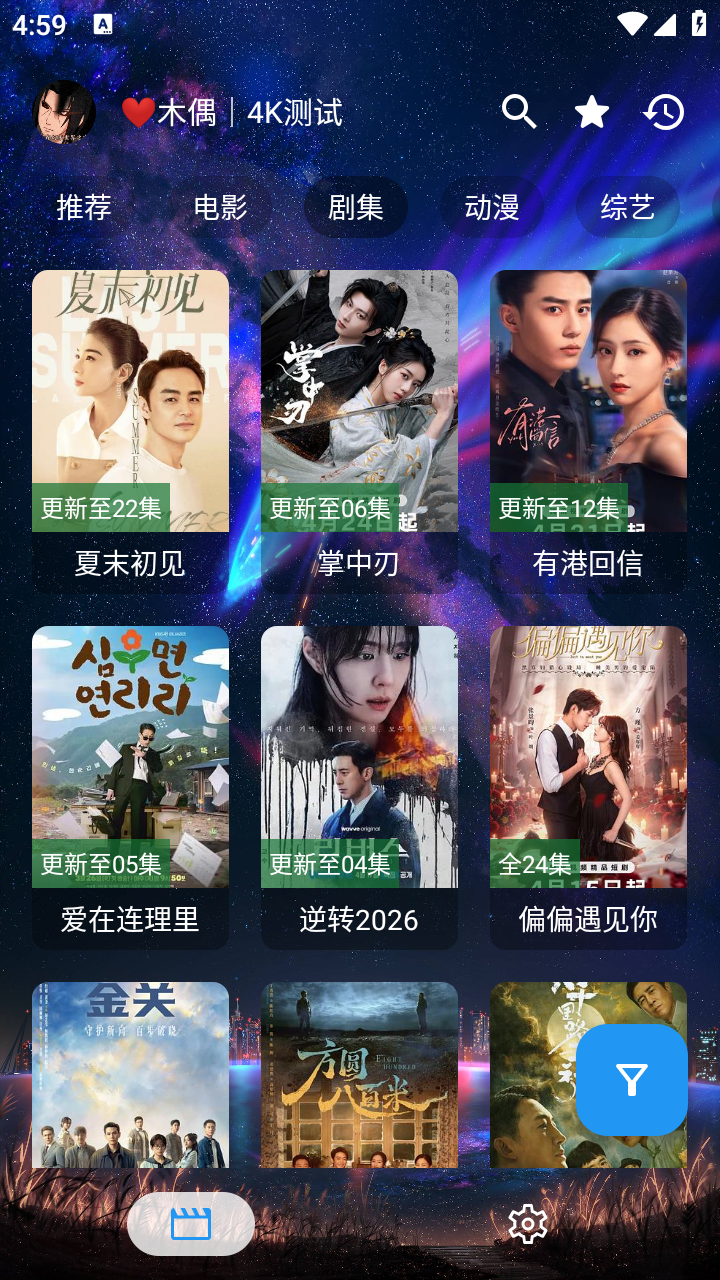
Task: Open the settings gear tab
Action: (x=528, y=1224)
